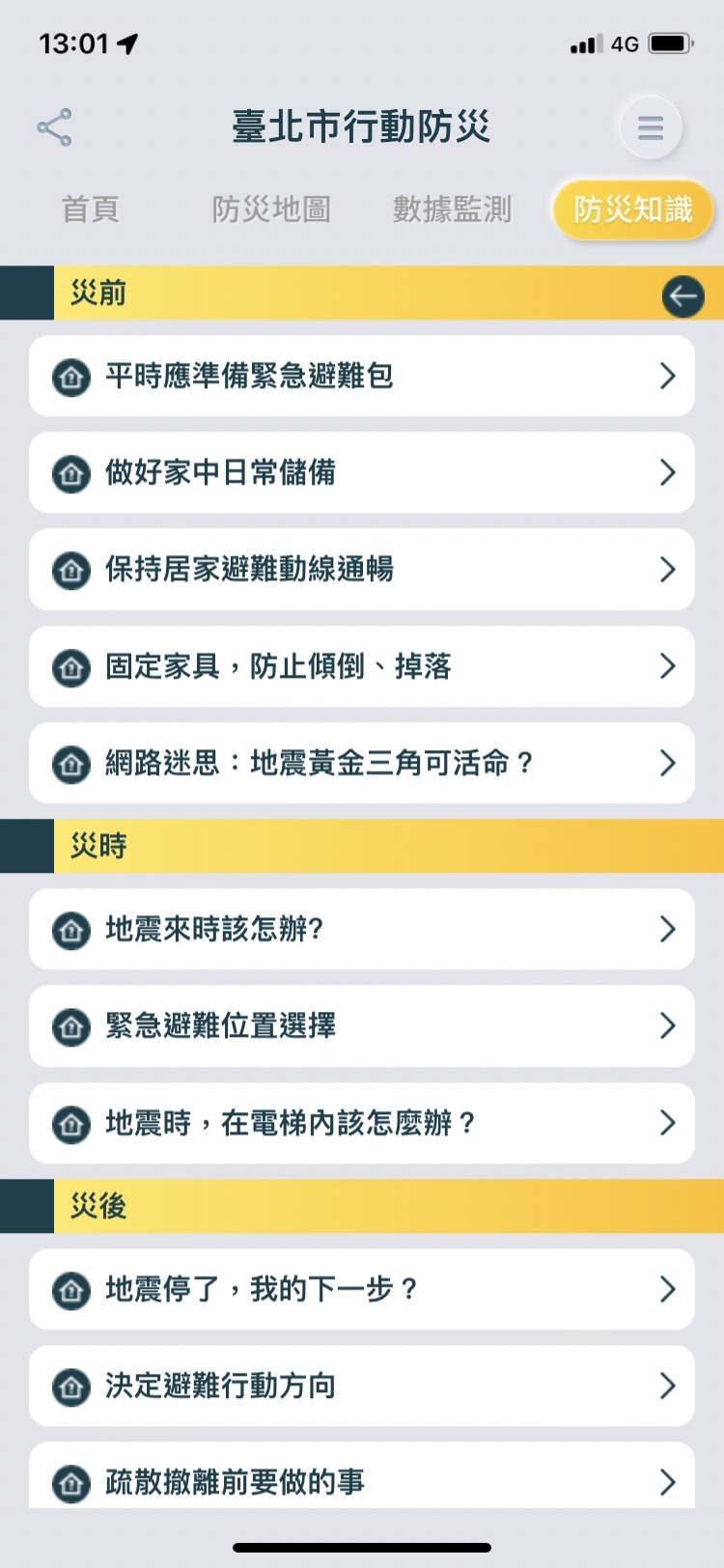Tap the back arrow in 災前 header
This screenshot has width=724, height=1568.
tap(682, 295)
